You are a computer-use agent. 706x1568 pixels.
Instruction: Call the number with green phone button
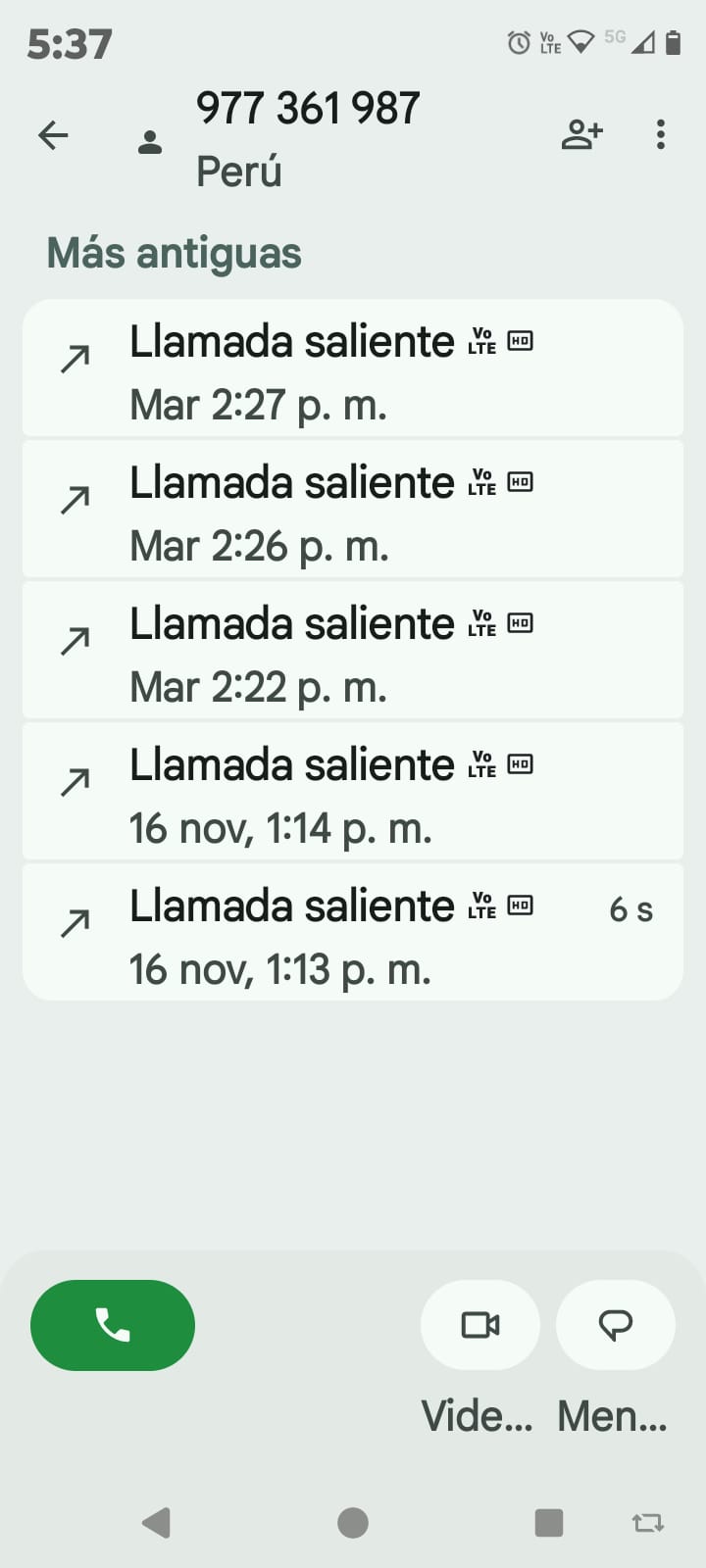pyautogui.click(x=113, y=1325)
